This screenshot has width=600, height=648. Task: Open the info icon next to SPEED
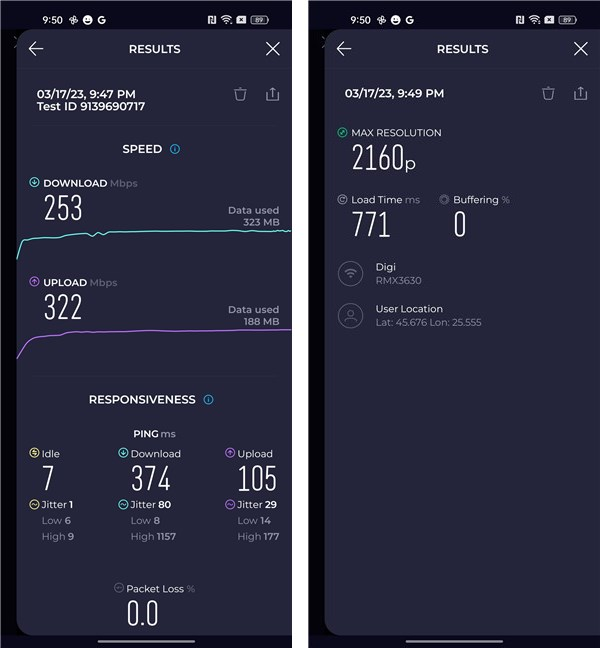[175, 149]
